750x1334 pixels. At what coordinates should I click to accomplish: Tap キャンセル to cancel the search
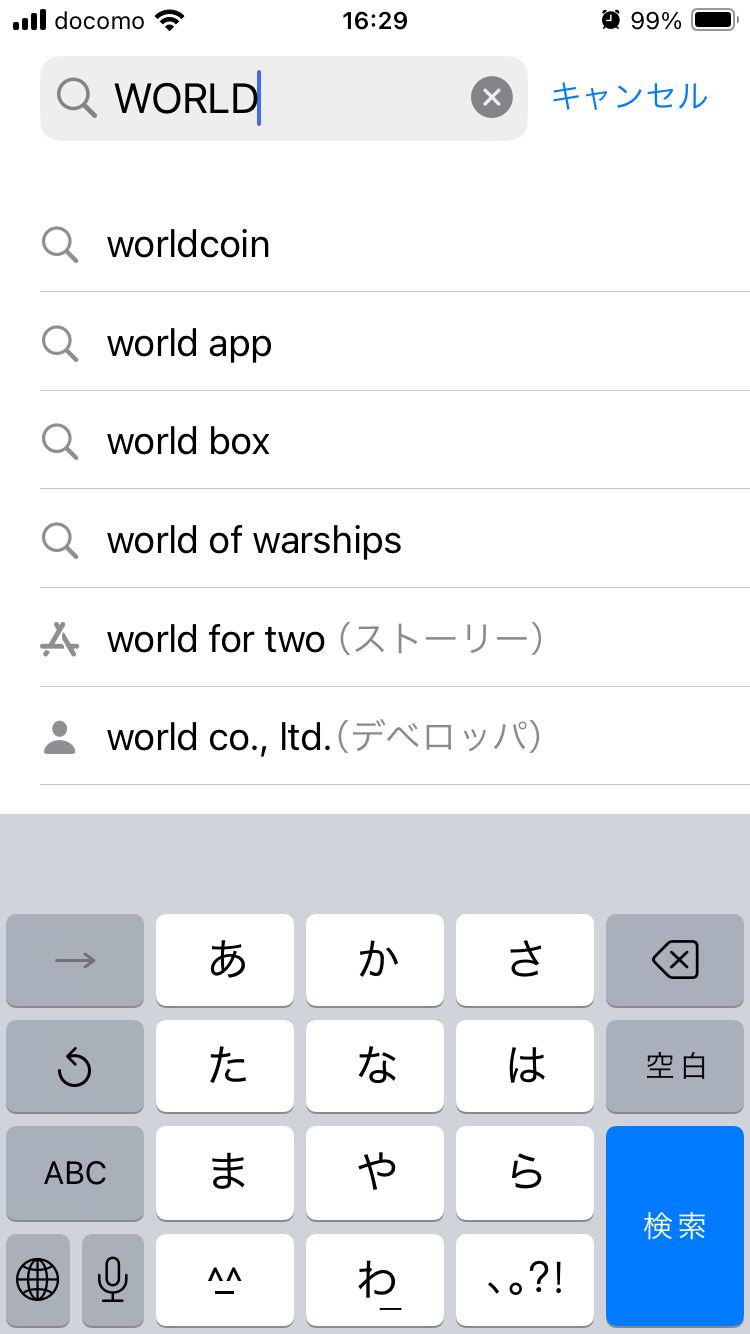click(x=629, y=97)
